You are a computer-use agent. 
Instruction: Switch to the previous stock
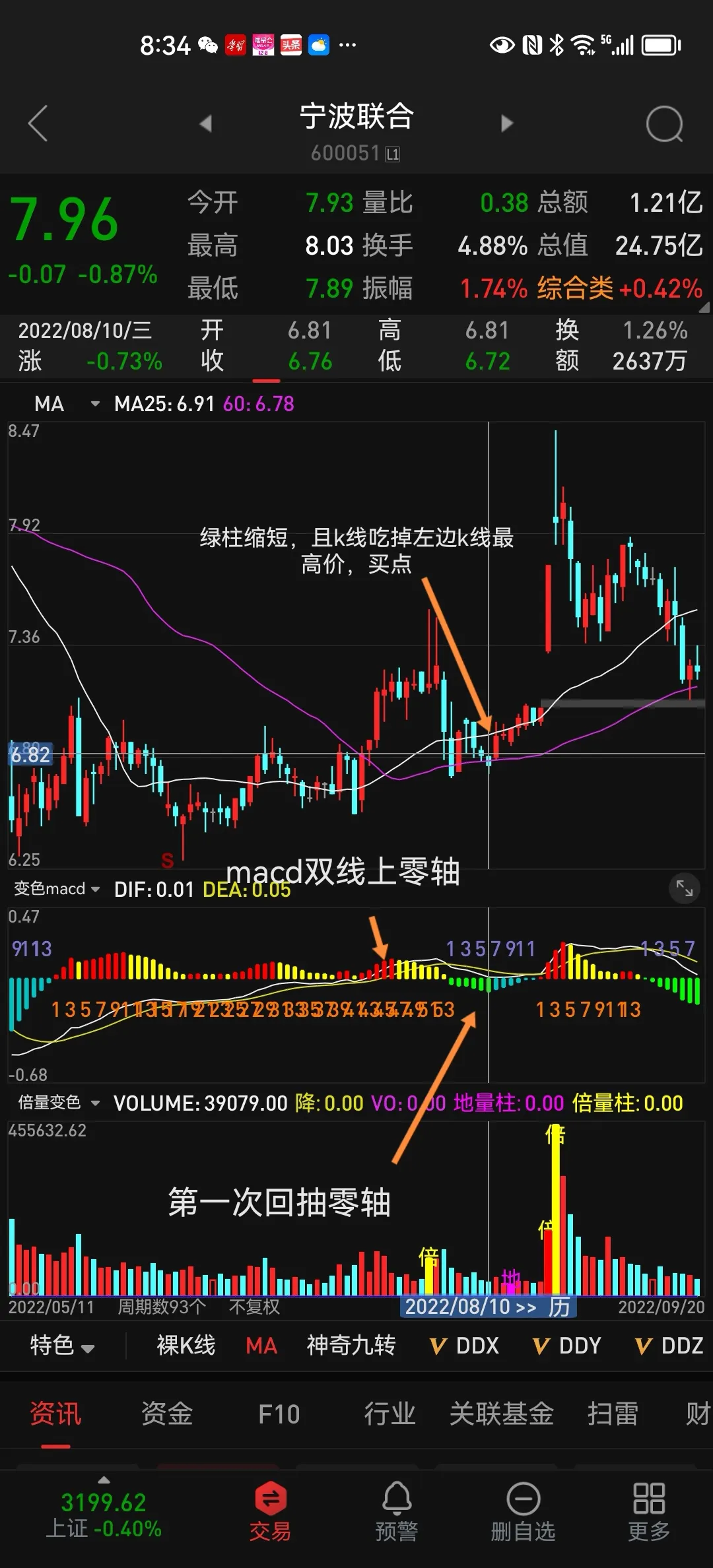coord(206,123)
